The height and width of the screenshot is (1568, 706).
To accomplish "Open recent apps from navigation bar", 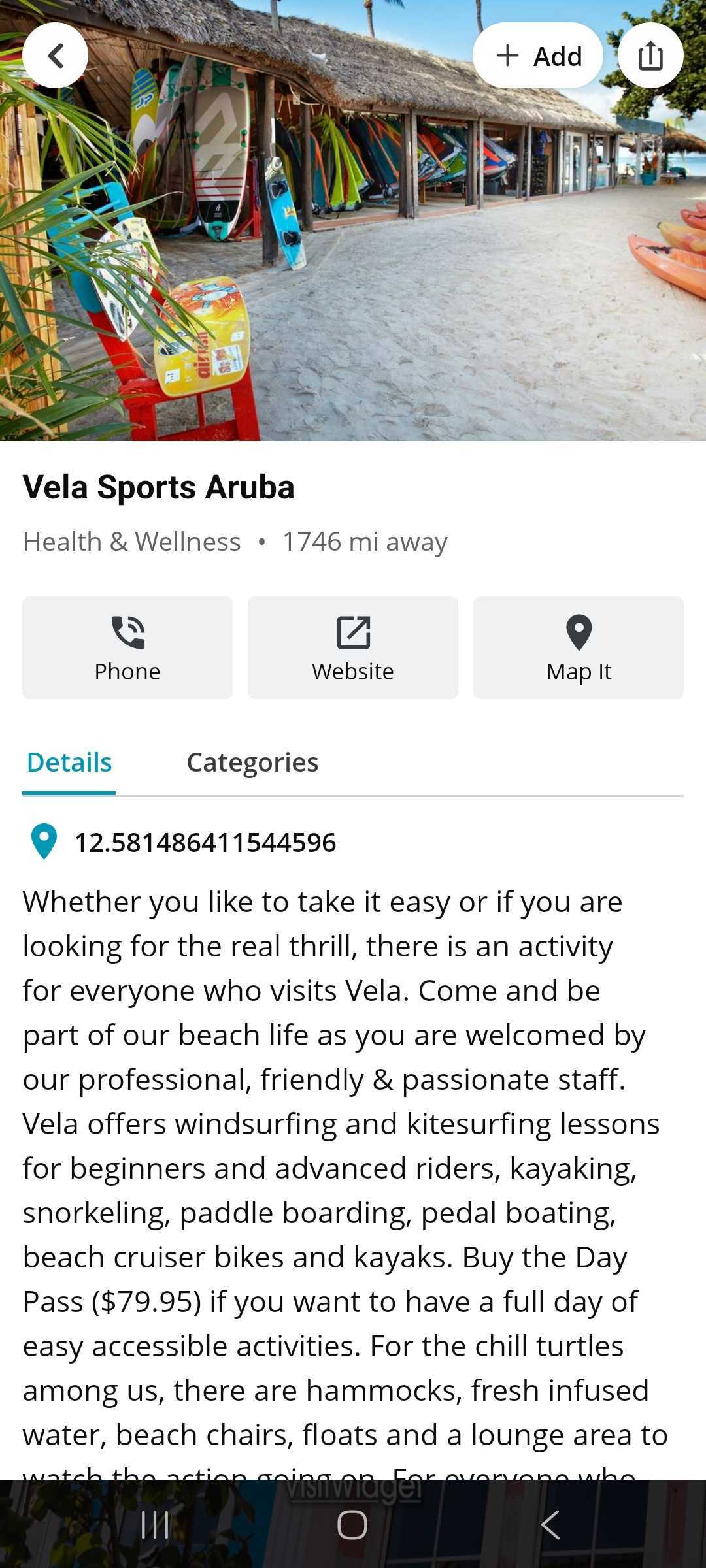I will click(x=155, y=1525).
